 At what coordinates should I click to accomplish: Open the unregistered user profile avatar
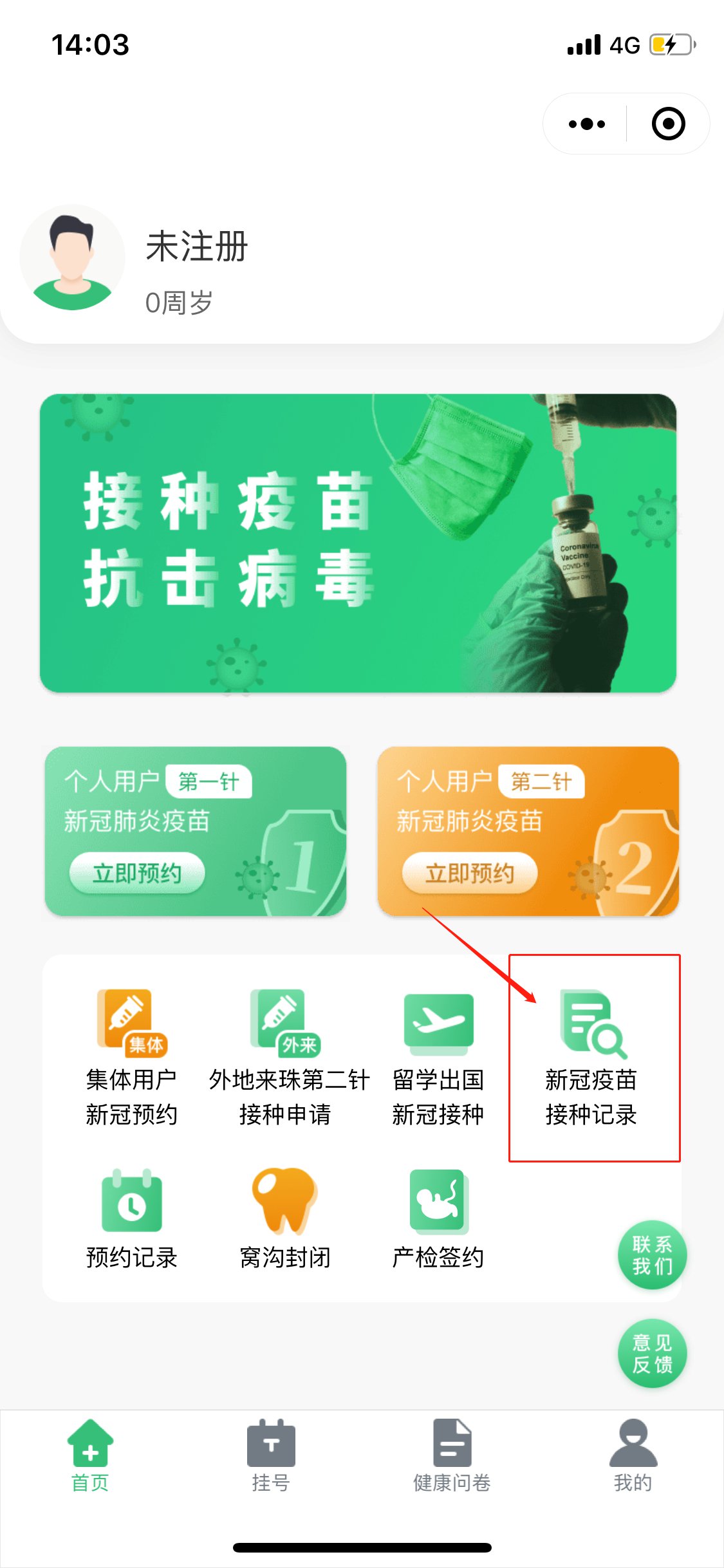[x=72, y=259]
